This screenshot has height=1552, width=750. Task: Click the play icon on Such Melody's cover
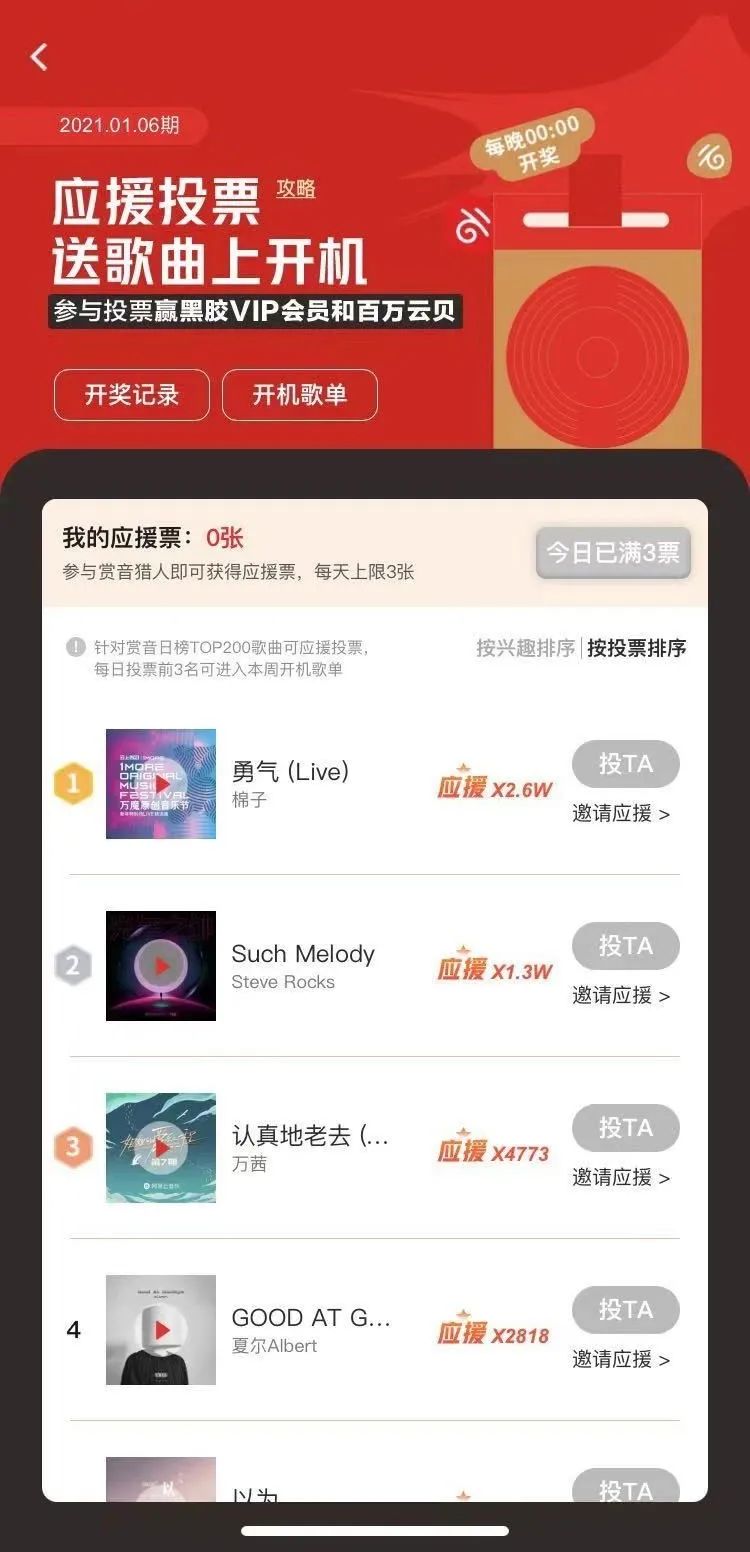click(160, 966)
